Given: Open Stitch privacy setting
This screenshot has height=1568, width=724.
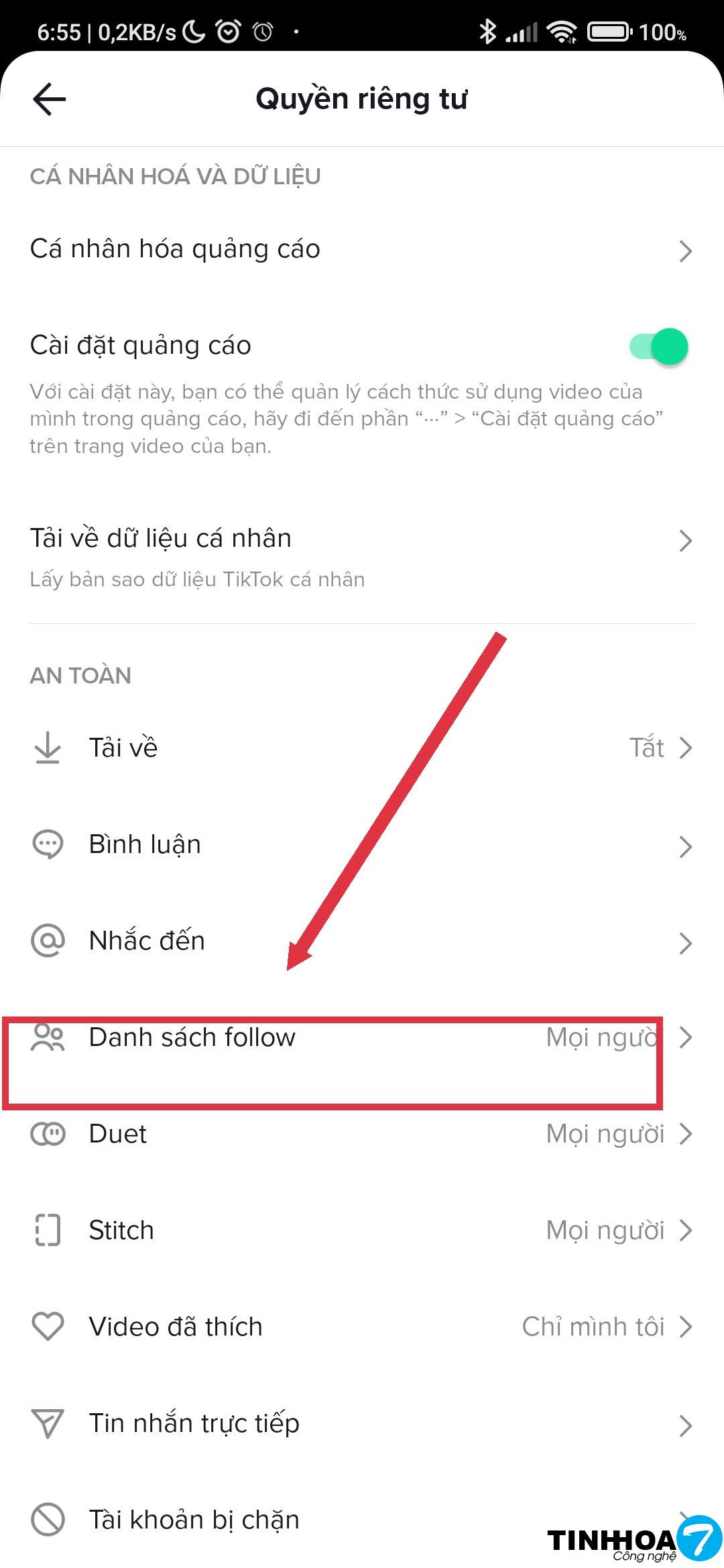Looking at the screenshot, I should [362, 1231].
